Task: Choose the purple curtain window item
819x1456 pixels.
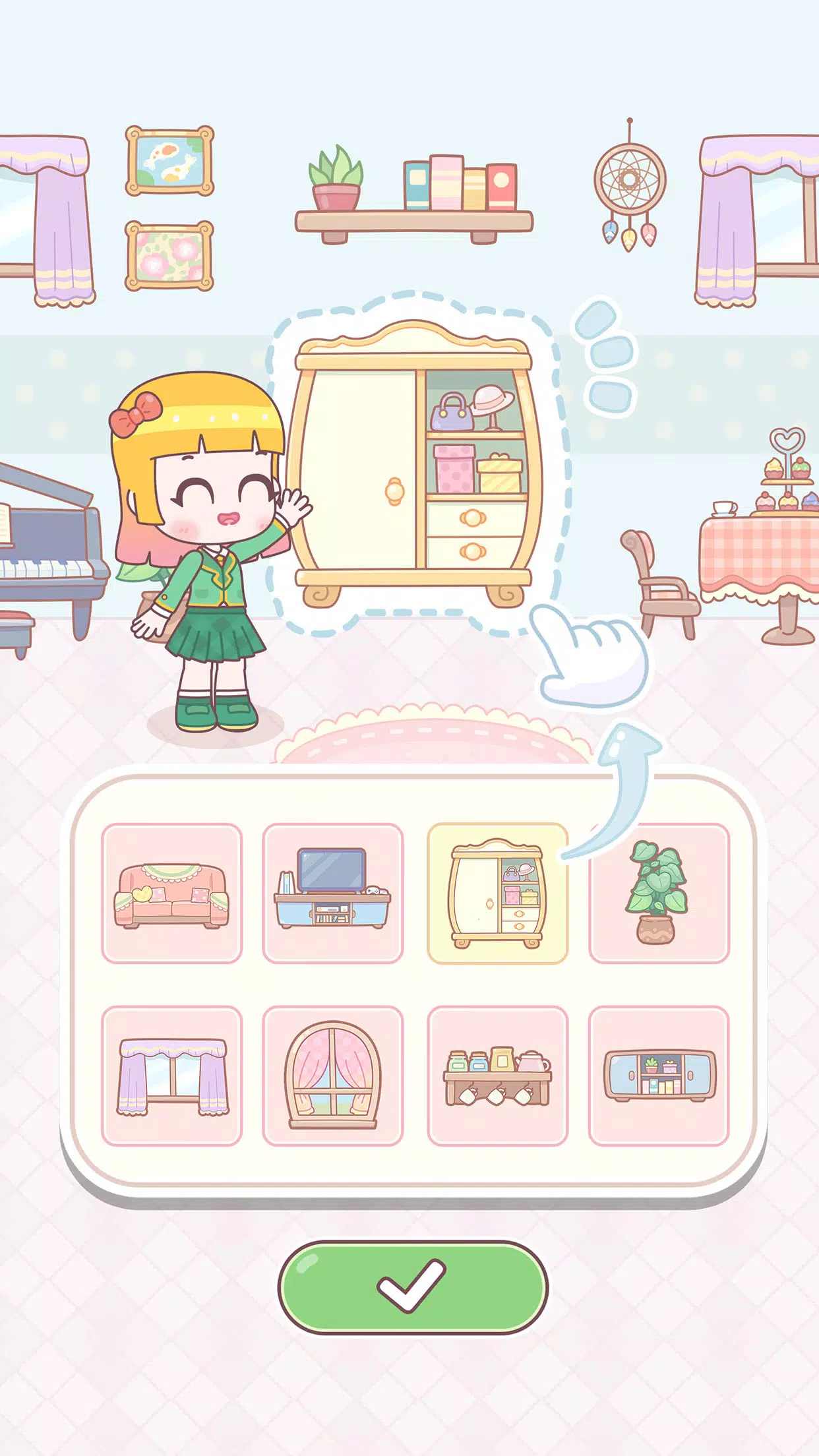Action: pos(171,1076)
